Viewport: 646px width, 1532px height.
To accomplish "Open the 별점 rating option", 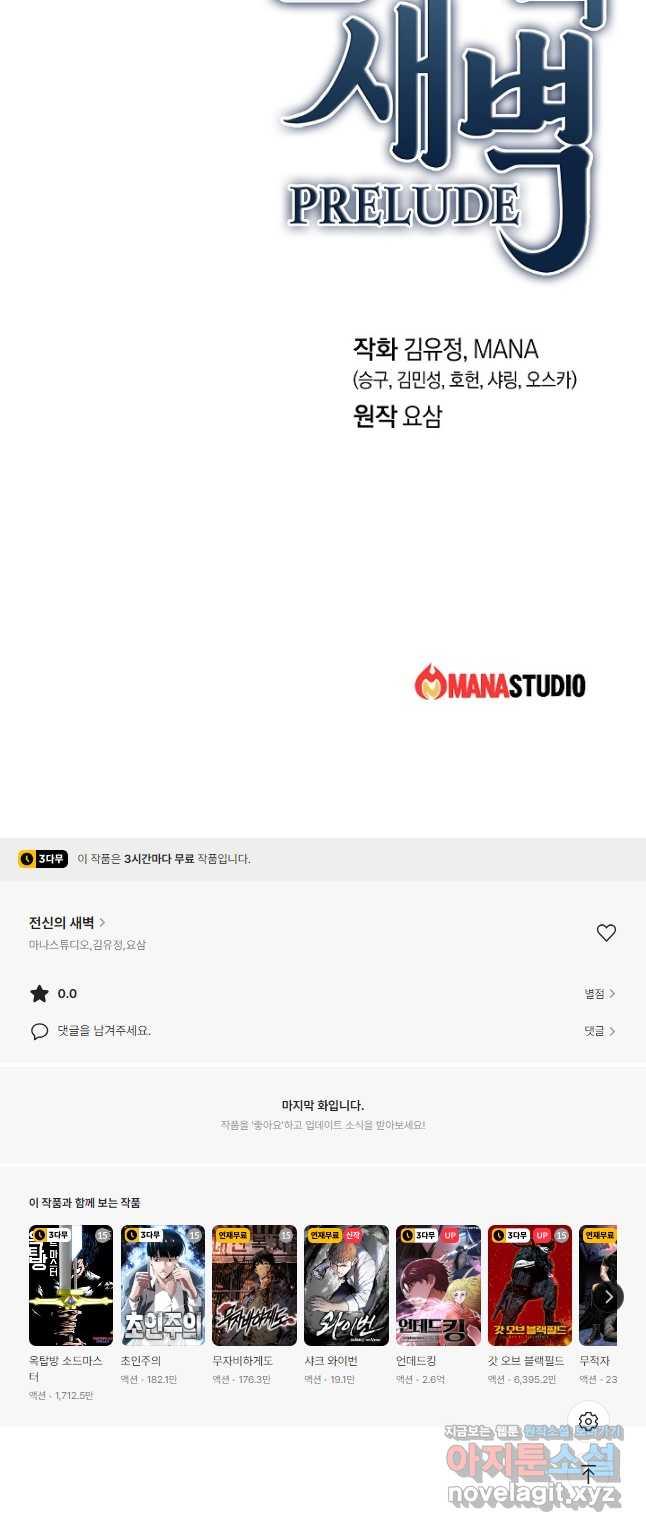I will (x=600, y=993).
